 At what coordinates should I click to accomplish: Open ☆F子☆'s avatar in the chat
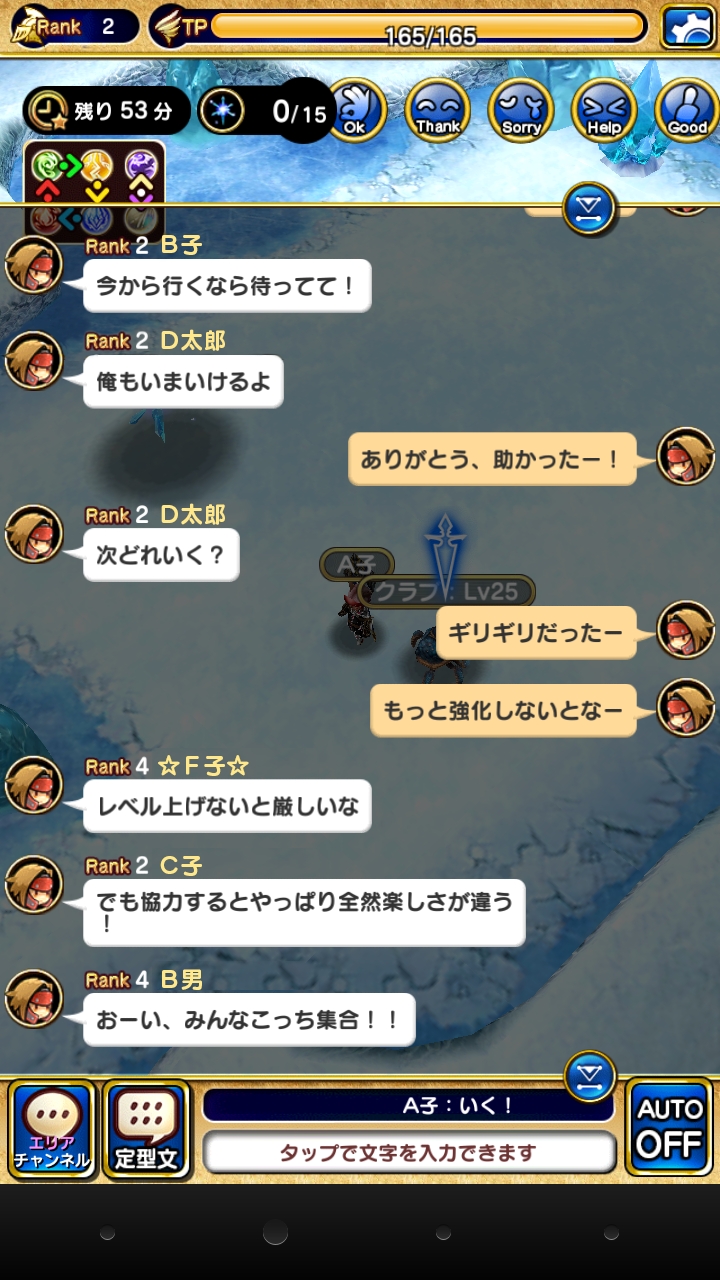(34, 785)
